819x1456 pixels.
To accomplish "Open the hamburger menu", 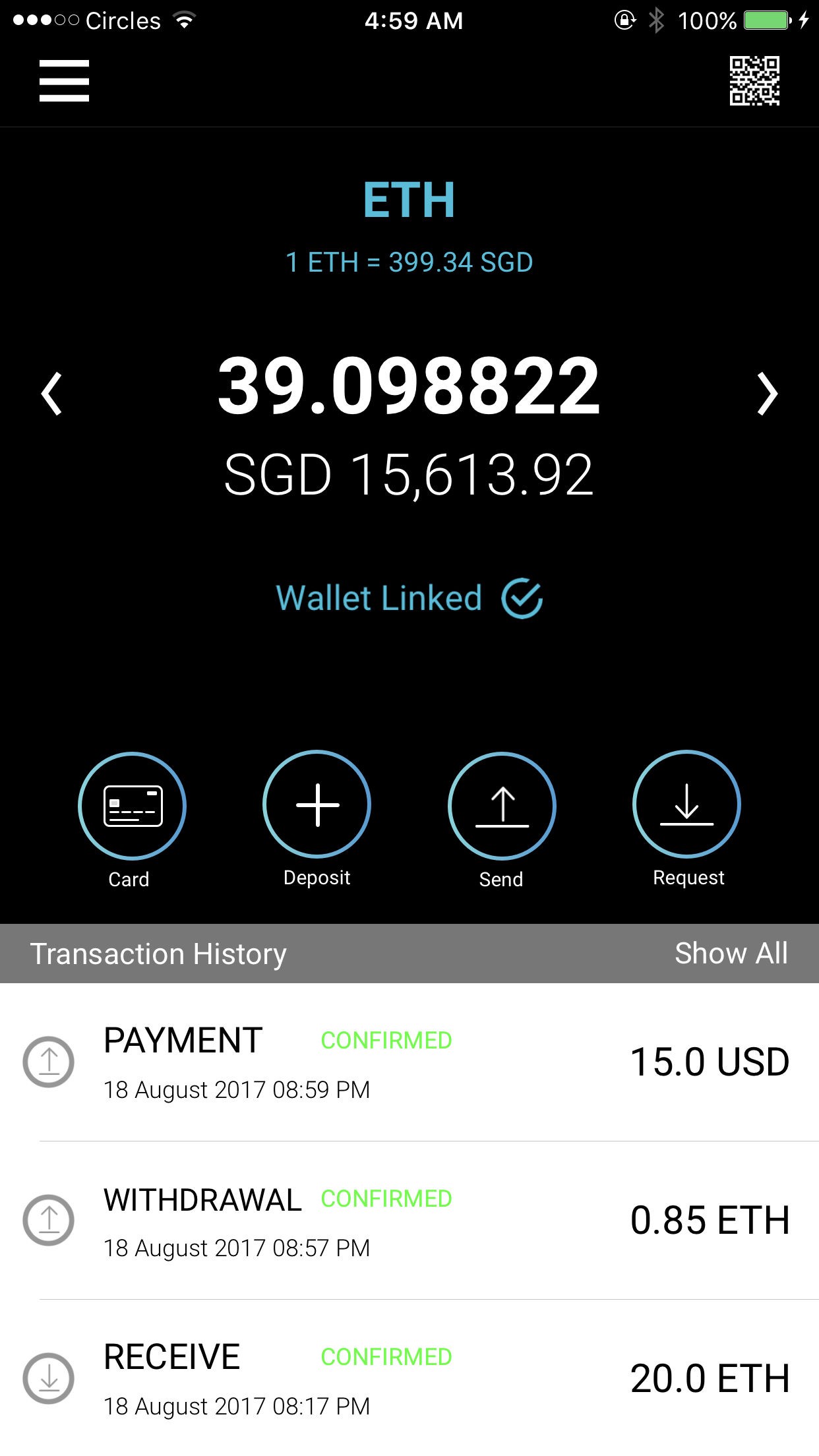I will pyautogui.click(x=64, y=80).
